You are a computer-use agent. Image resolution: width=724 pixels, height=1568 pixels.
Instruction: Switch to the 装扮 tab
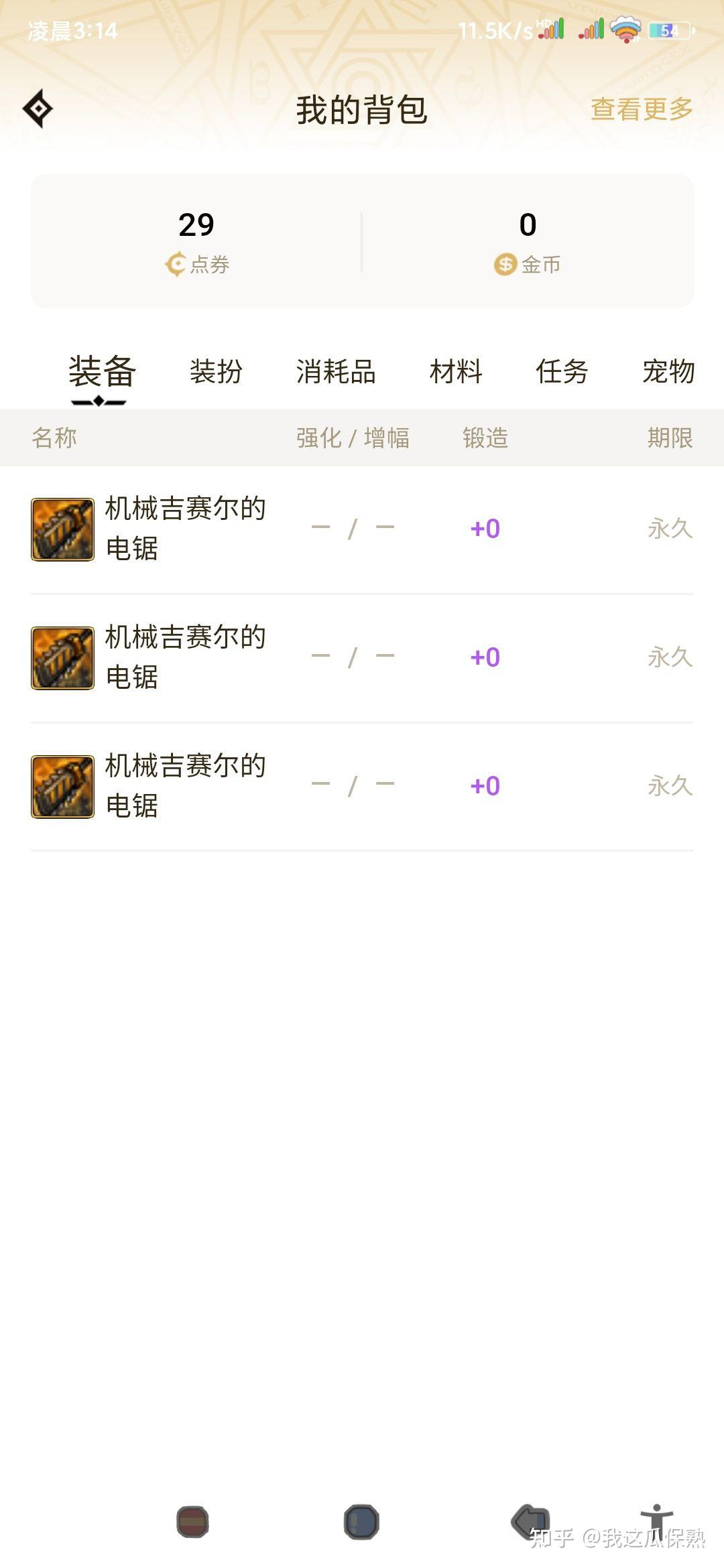pos(216,372)
